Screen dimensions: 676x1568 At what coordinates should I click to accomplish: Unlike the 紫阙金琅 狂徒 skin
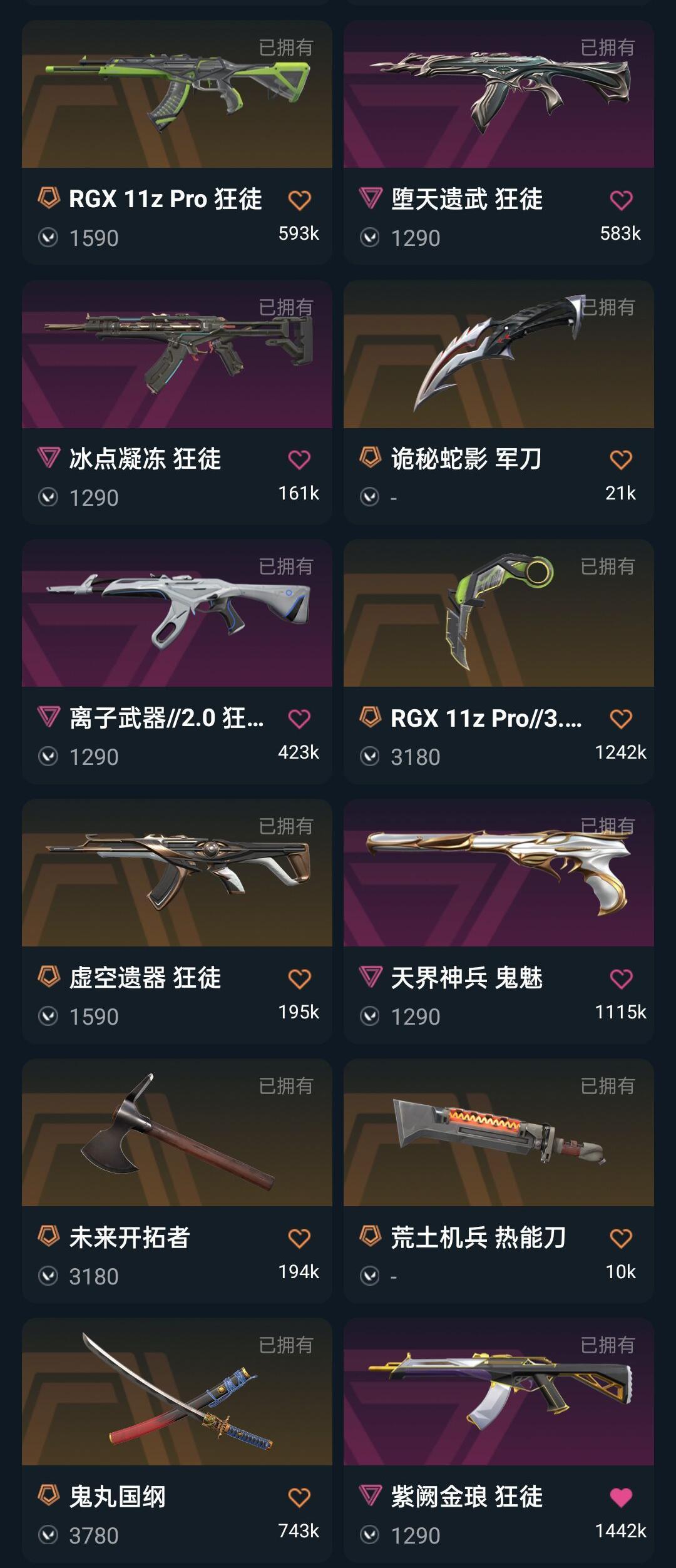(621, 1498)
